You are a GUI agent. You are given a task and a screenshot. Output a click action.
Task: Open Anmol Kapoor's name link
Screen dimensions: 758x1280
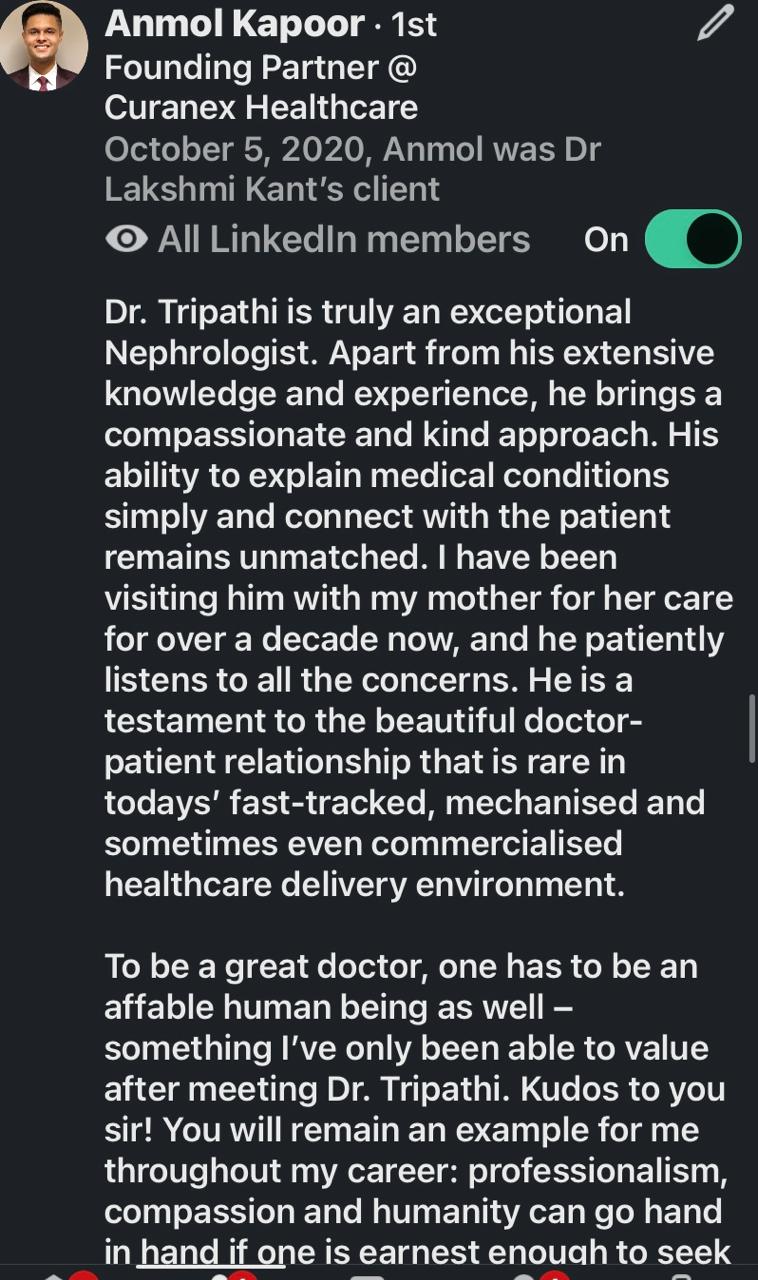(234, 24)
